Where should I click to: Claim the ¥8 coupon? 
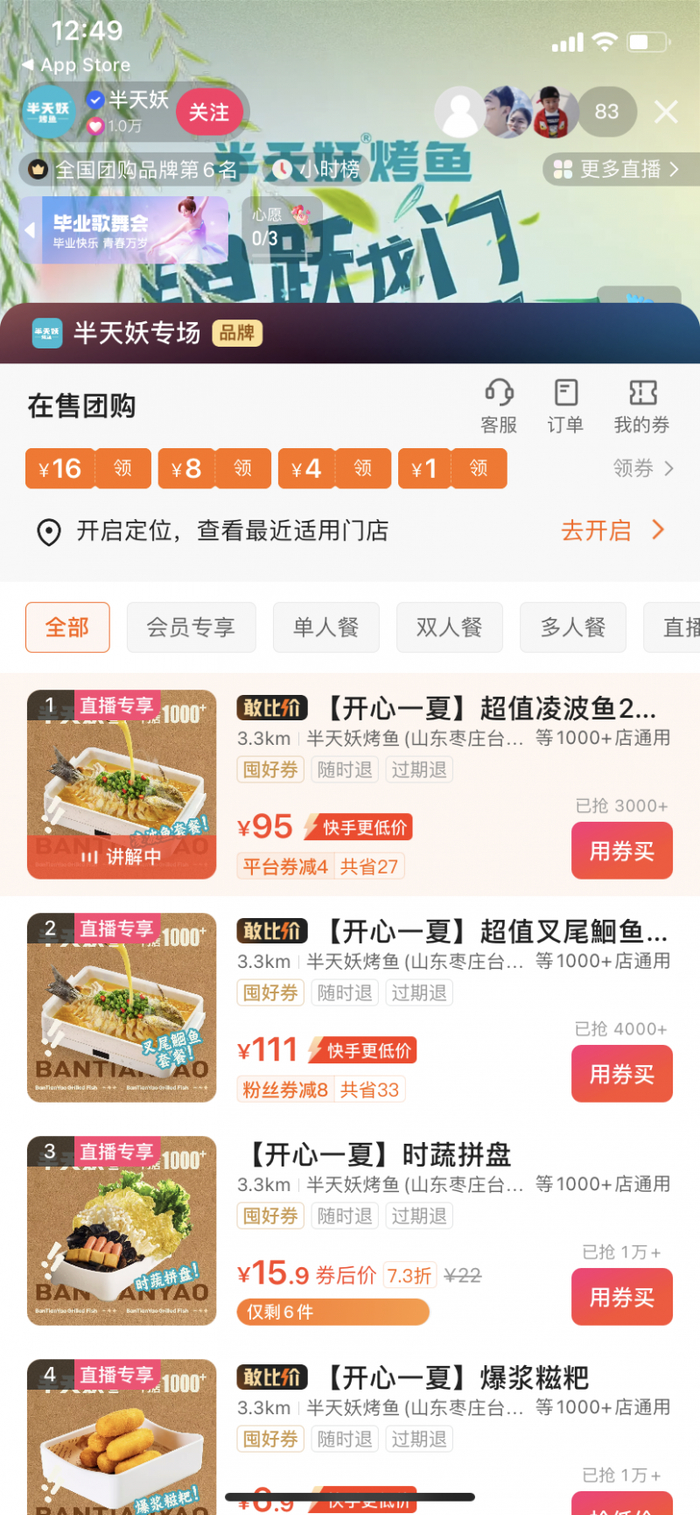[x=243, y=468]
